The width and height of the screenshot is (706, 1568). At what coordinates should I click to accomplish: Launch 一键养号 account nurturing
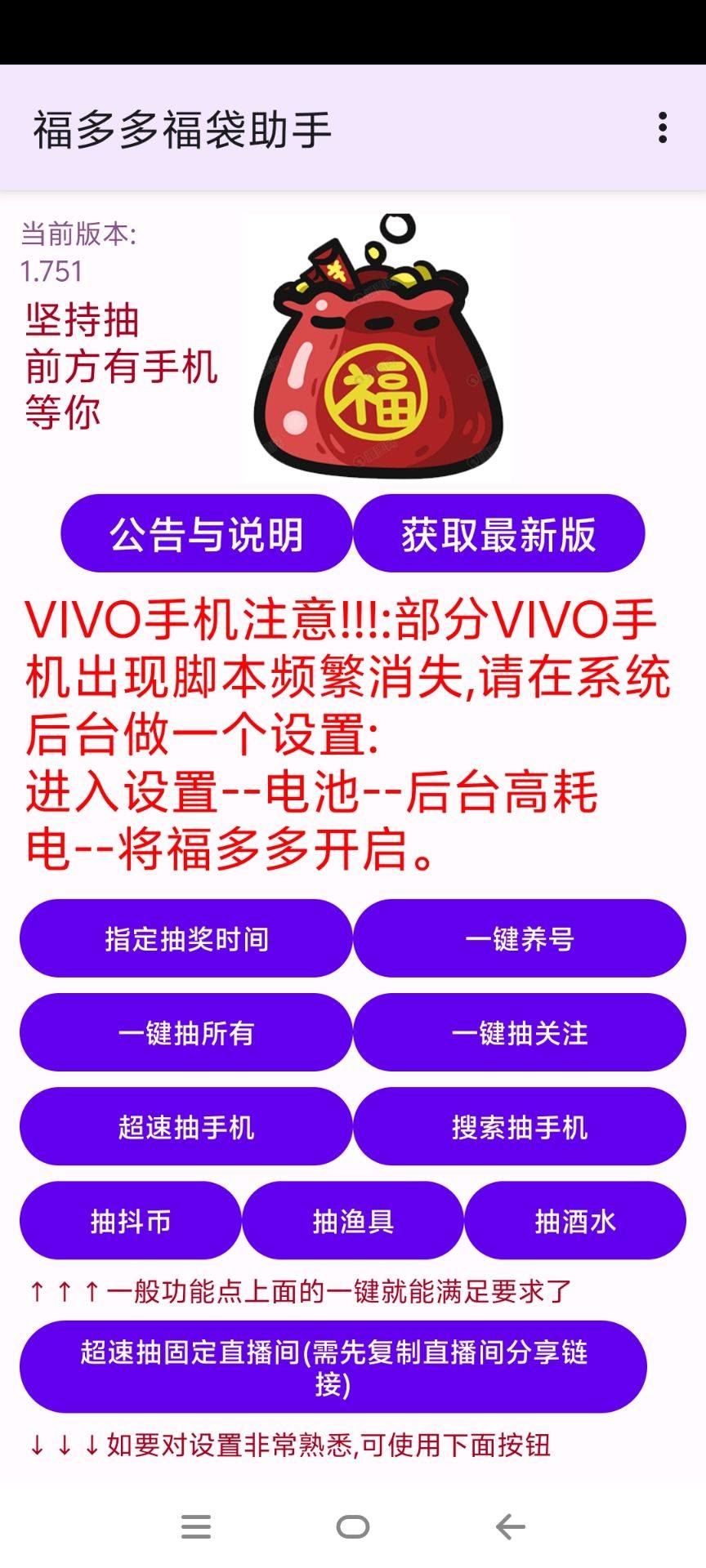tap(520, 939)
